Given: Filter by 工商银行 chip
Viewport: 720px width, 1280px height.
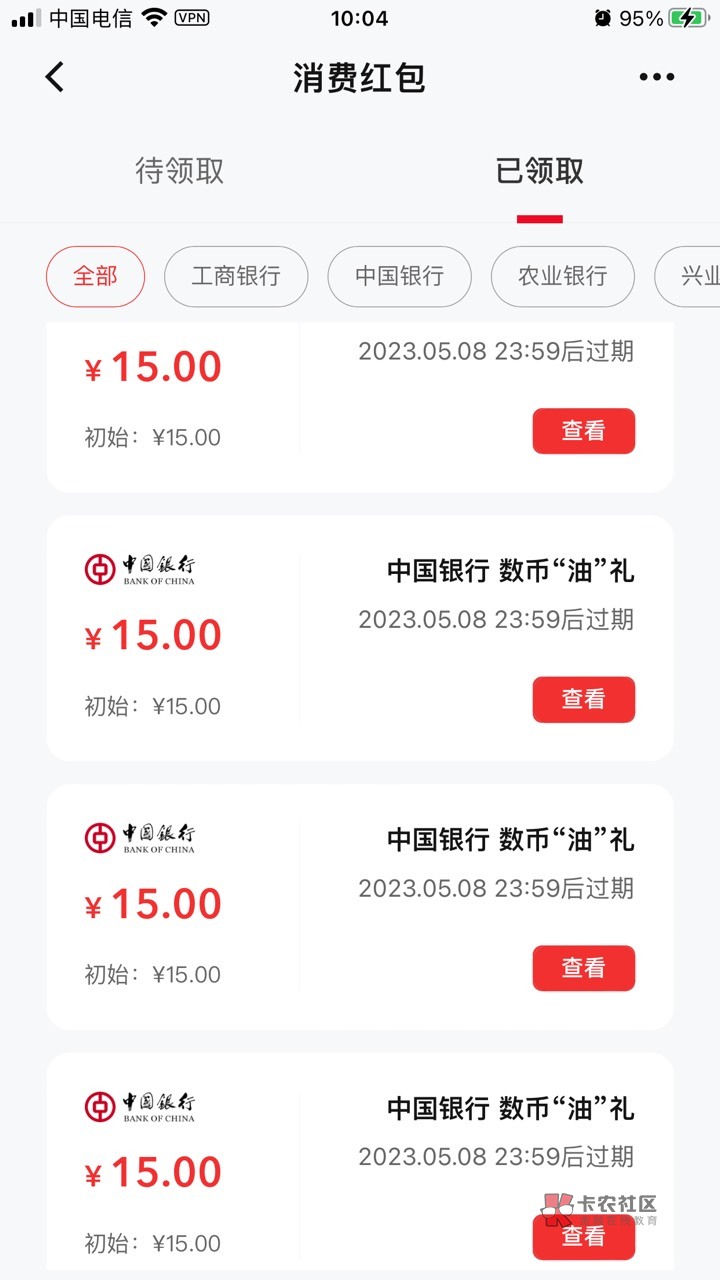Looking at the screenshot, I should [236, 276].
